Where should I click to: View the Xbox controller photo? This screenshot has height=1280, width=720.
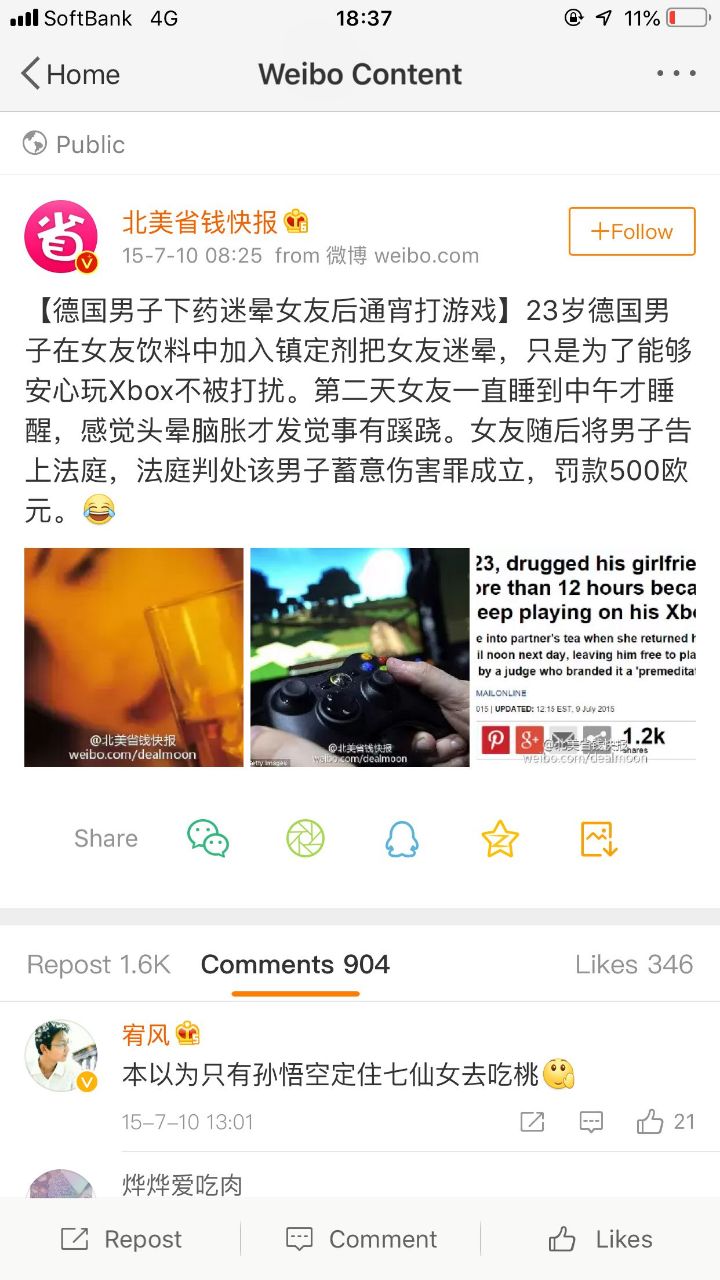360,657
